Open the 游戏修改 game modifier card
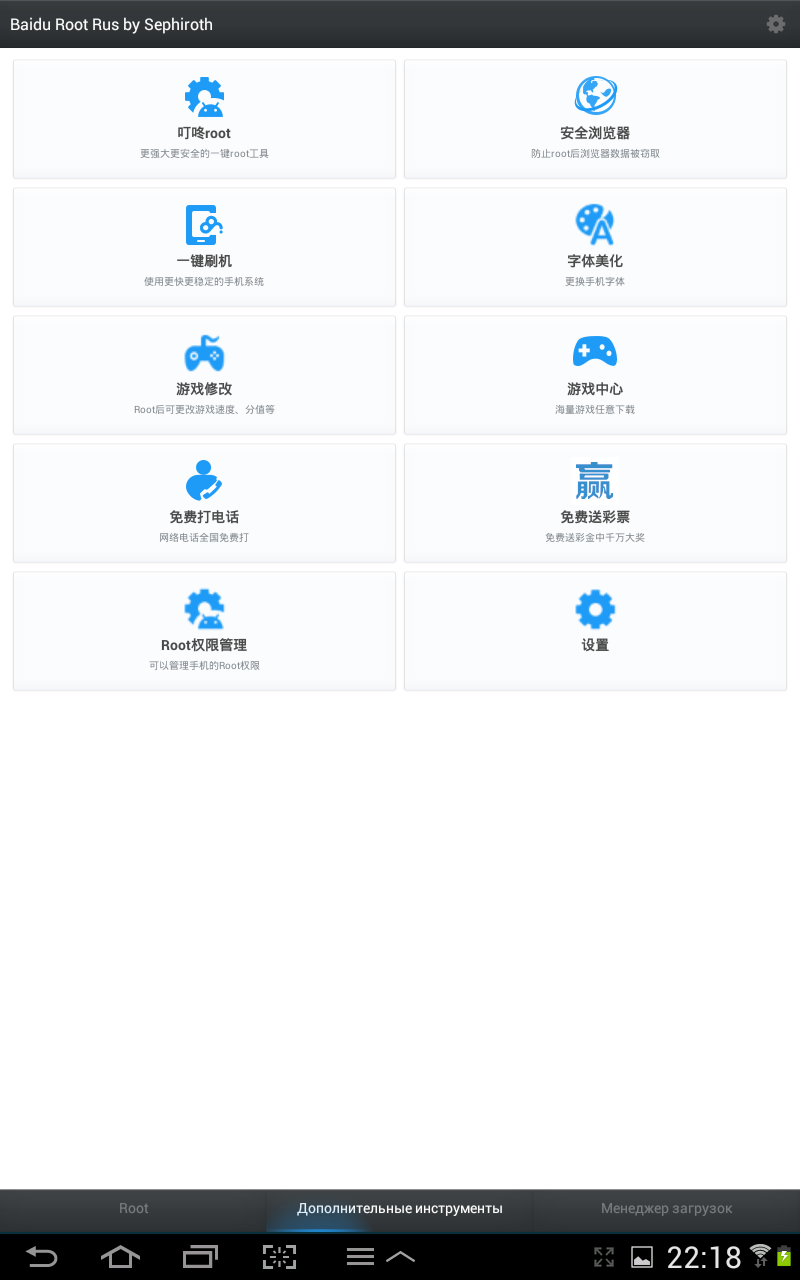This screenshot has width=800, height=1280. pyautogui.click(x=204, y=375)
